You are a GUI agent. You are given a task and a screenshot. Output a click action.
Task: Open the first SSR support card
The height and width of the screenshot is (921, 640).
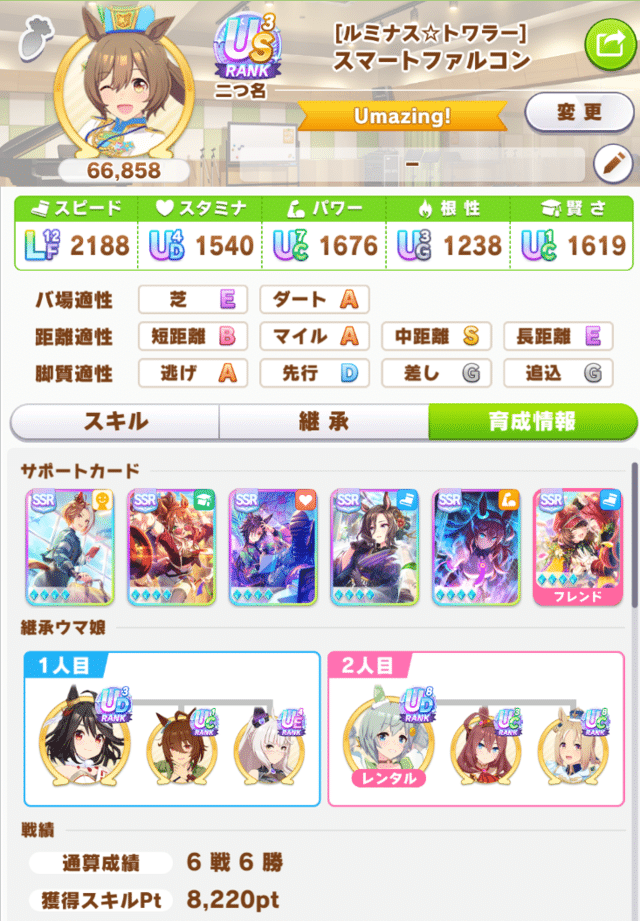[x=68, y=547]
